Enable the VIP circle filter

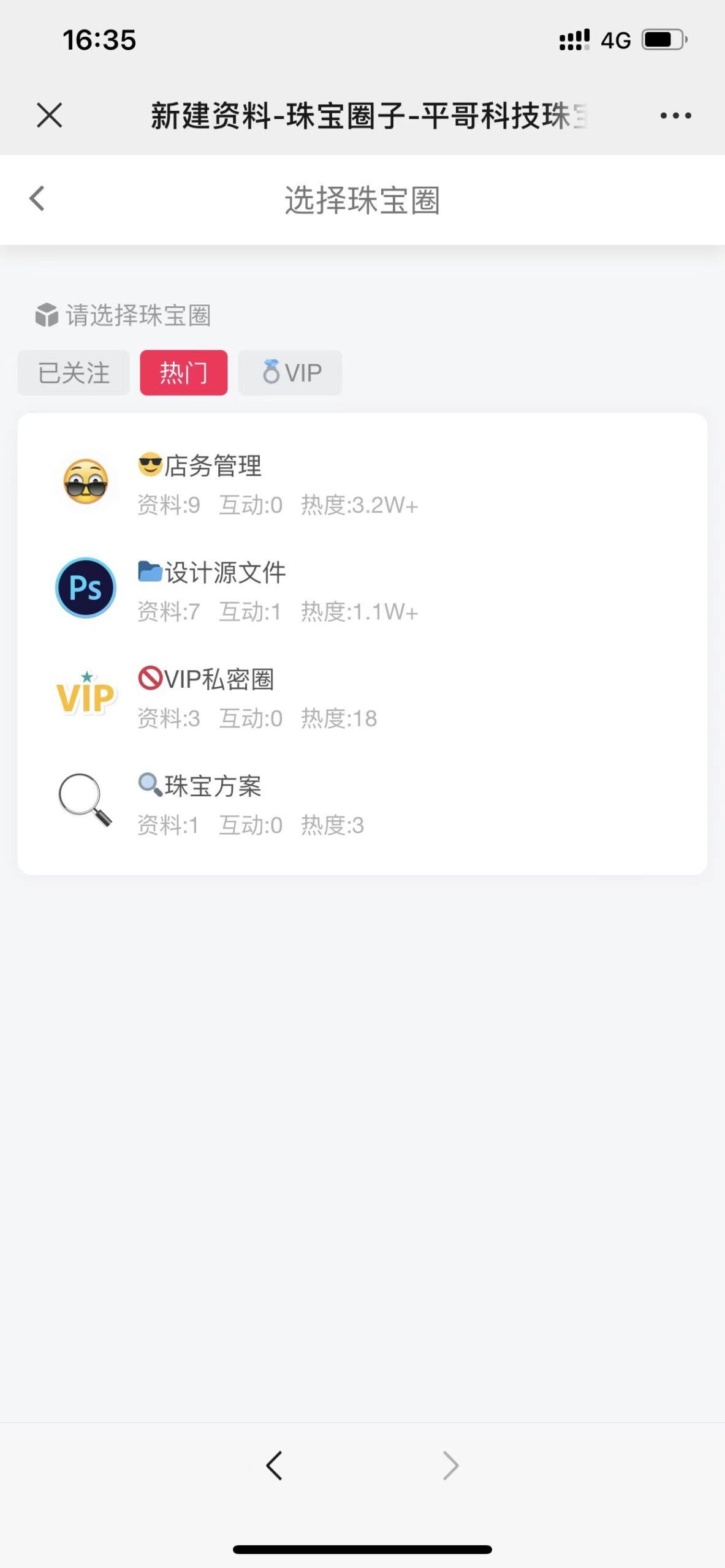pos(290,372)
